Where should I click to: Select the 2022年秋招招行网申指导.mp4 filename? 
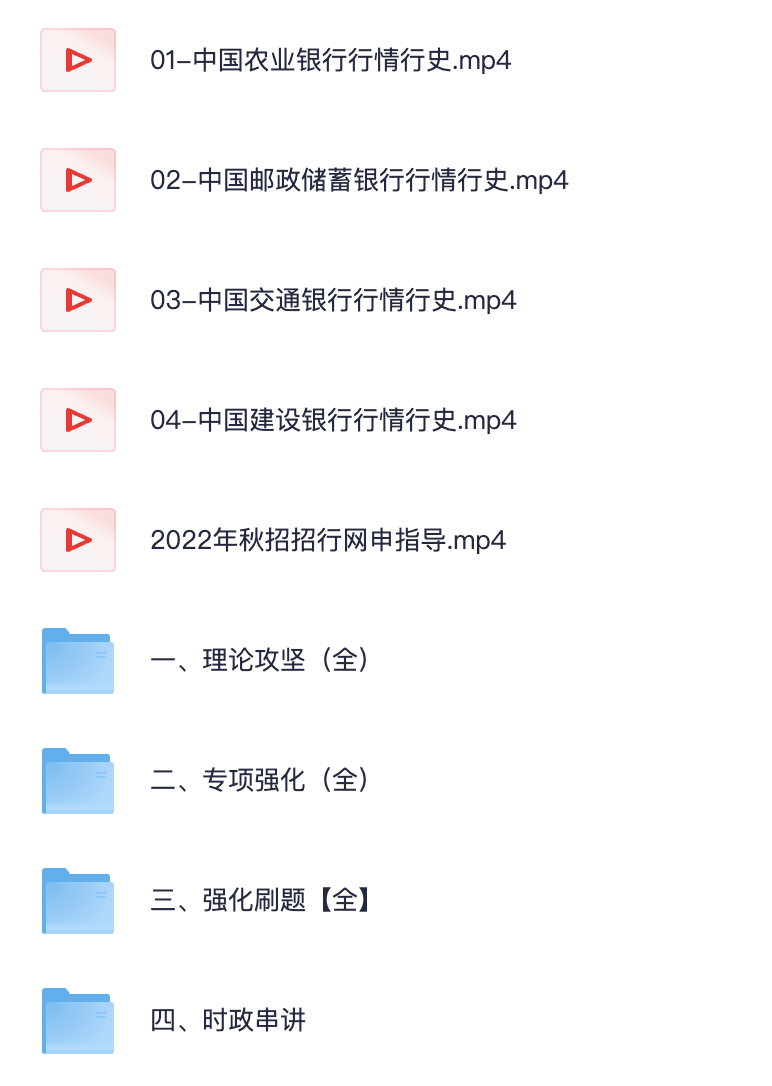(x=328, y=540)
